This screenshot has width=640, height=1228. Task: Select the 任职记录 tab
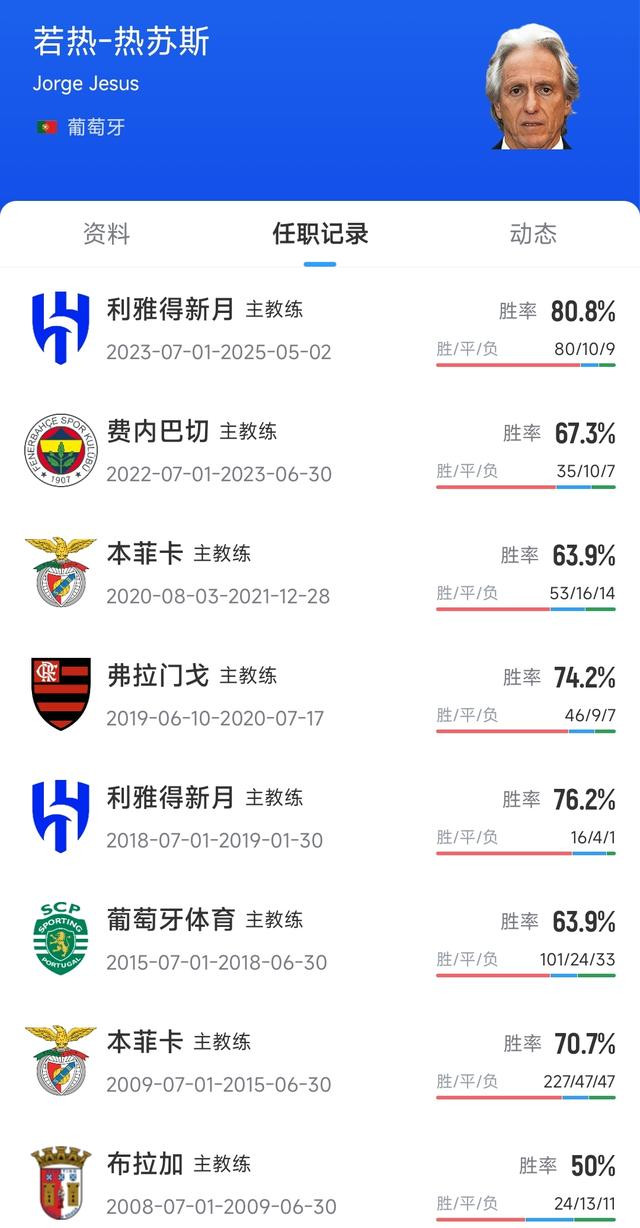pos(320,234)
